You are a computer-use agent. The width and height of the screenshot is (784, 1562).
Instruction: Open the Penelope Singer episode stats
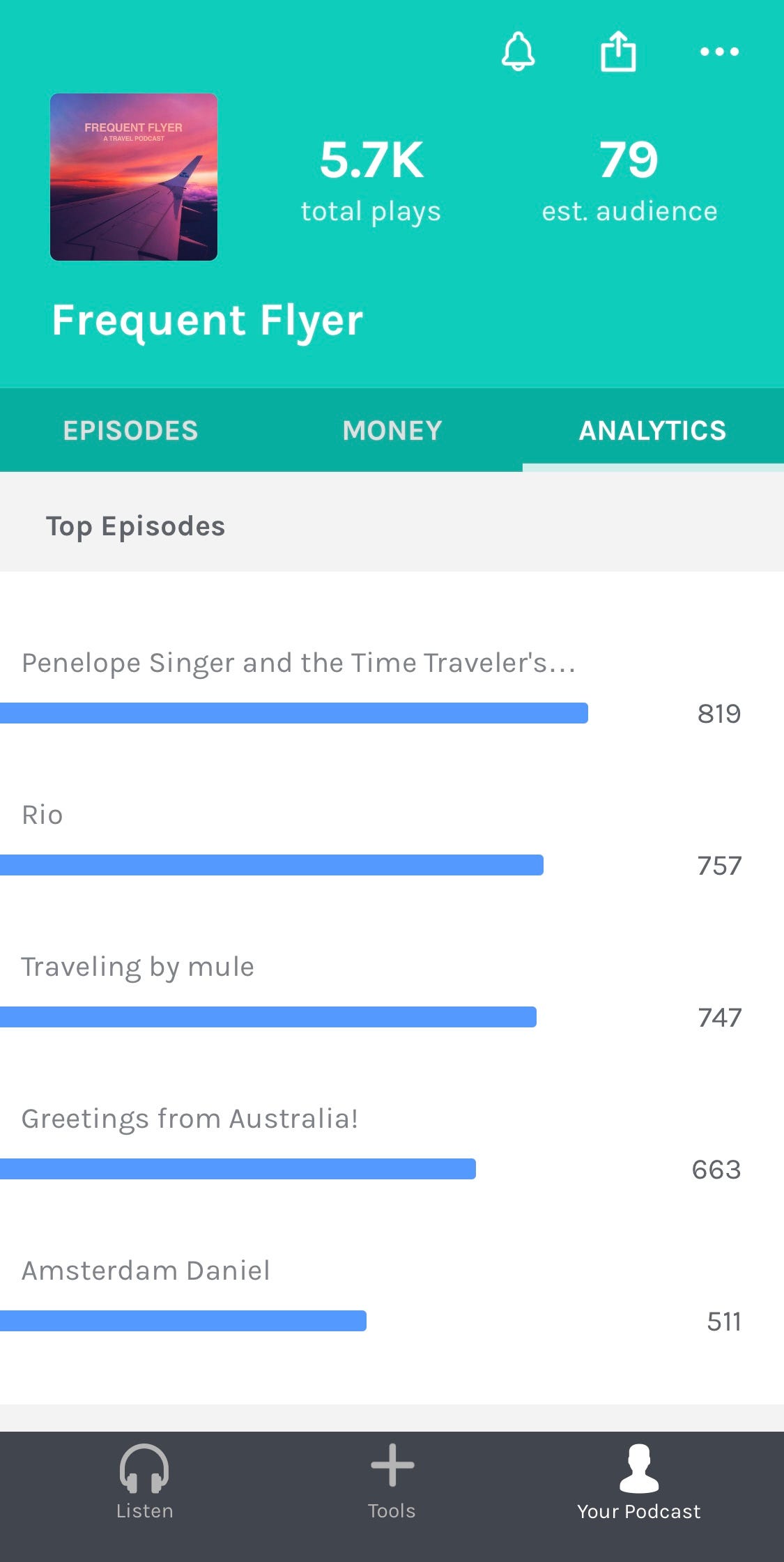(x=392, y=688)
